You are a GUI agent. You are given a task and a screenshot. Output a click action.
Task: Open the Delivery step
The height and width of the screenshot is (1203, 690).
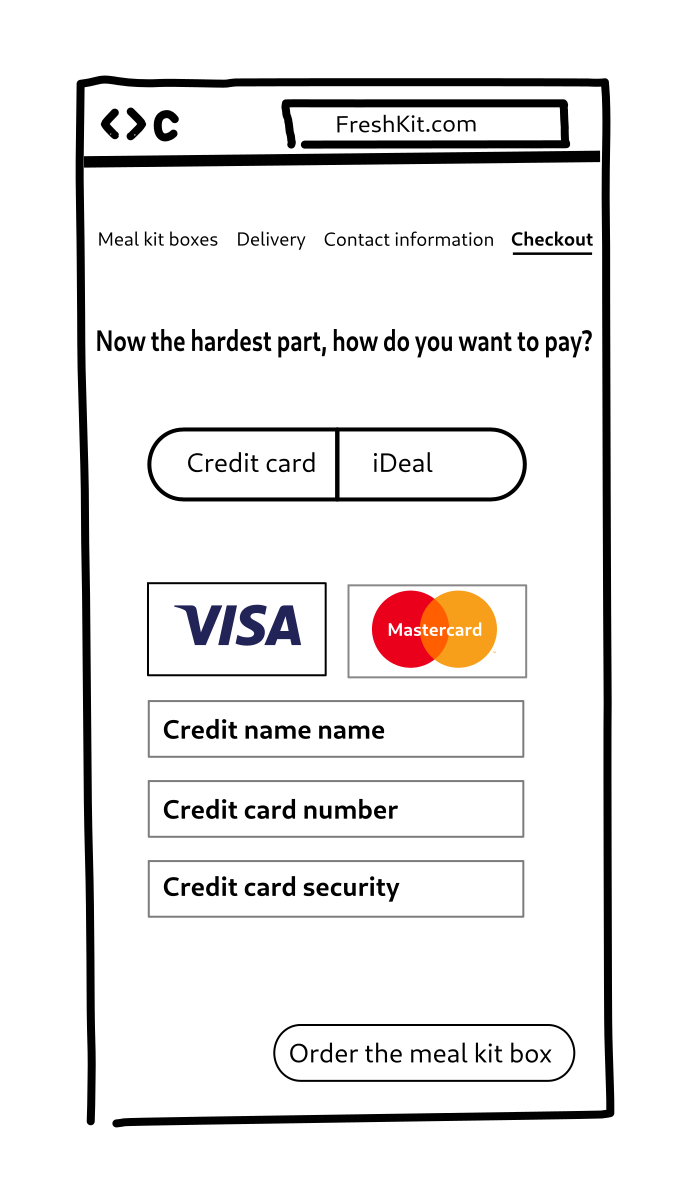[x=271, y=240]
